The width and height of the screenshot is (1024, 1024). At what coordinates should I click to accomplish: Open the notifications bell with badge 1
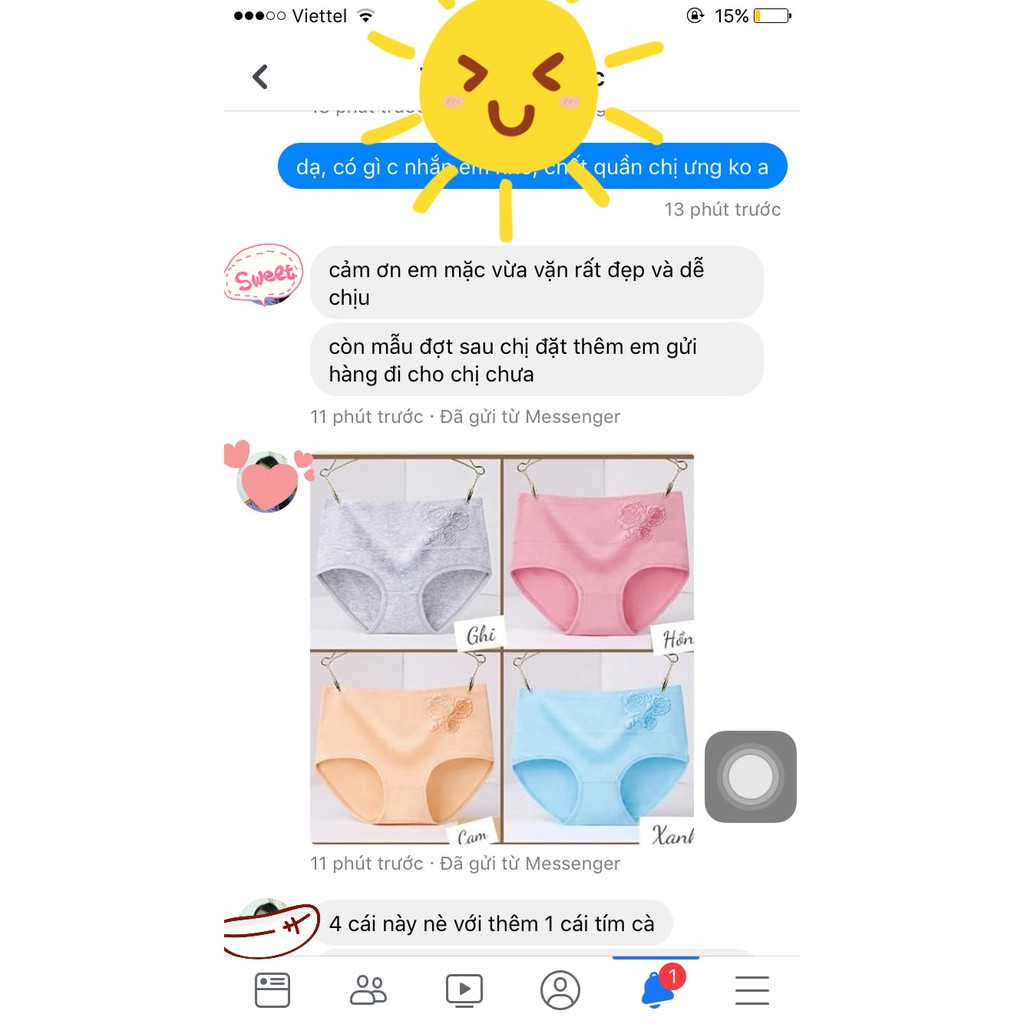click(657, 988)
